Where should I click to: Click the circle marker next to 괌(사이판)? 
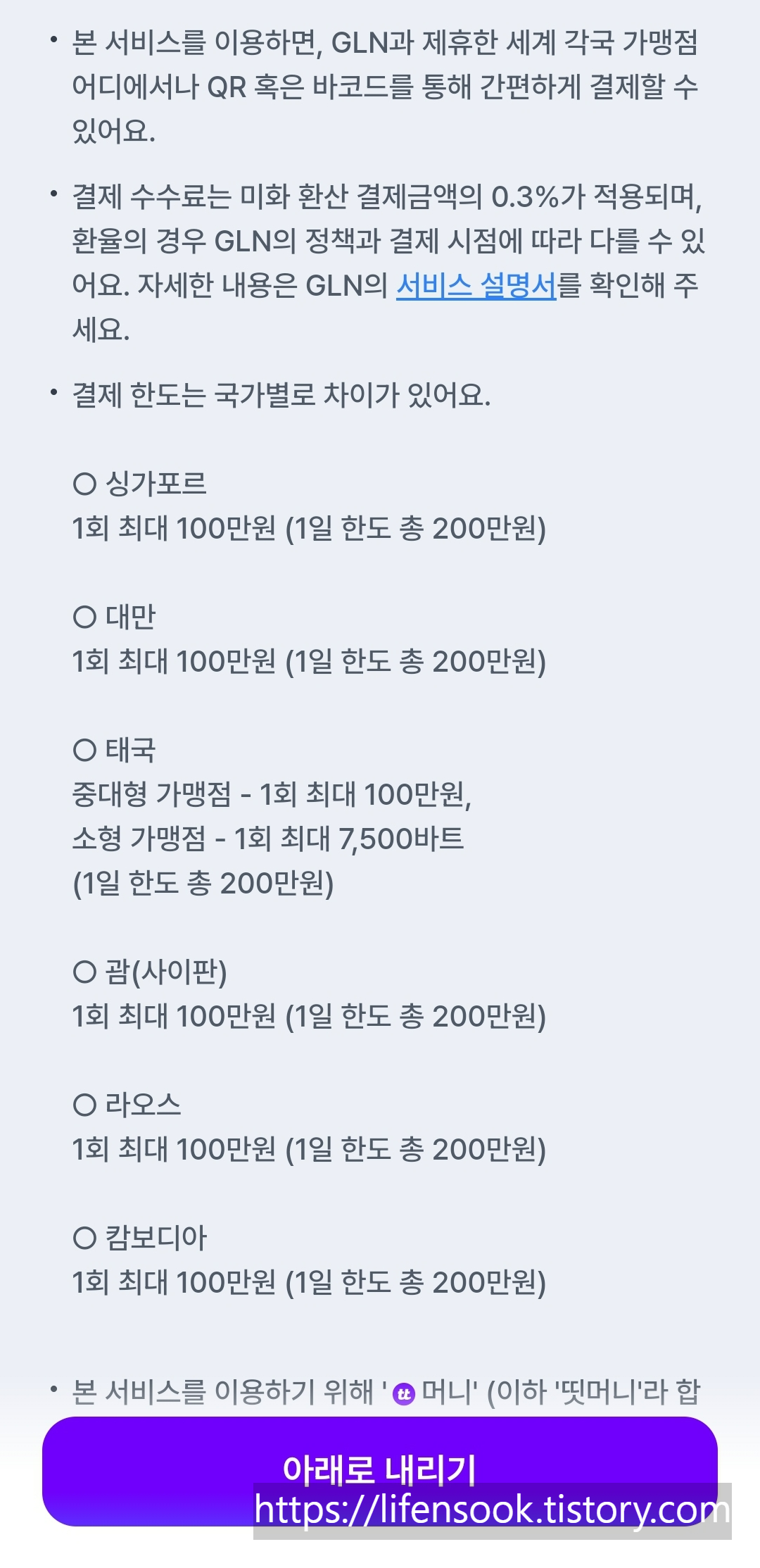tap(84, 972)
